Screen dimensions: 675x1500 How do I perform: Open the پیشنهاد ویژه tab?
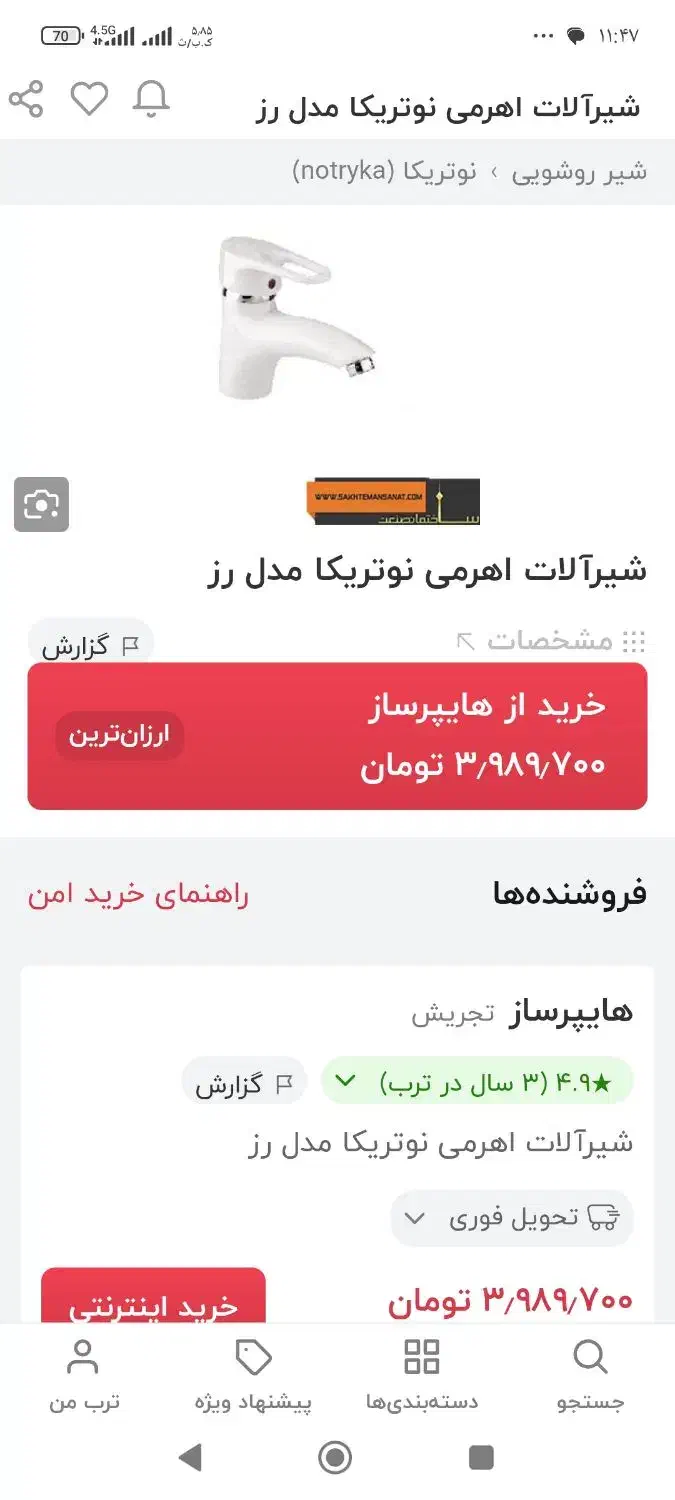(x=253, y=1376)
